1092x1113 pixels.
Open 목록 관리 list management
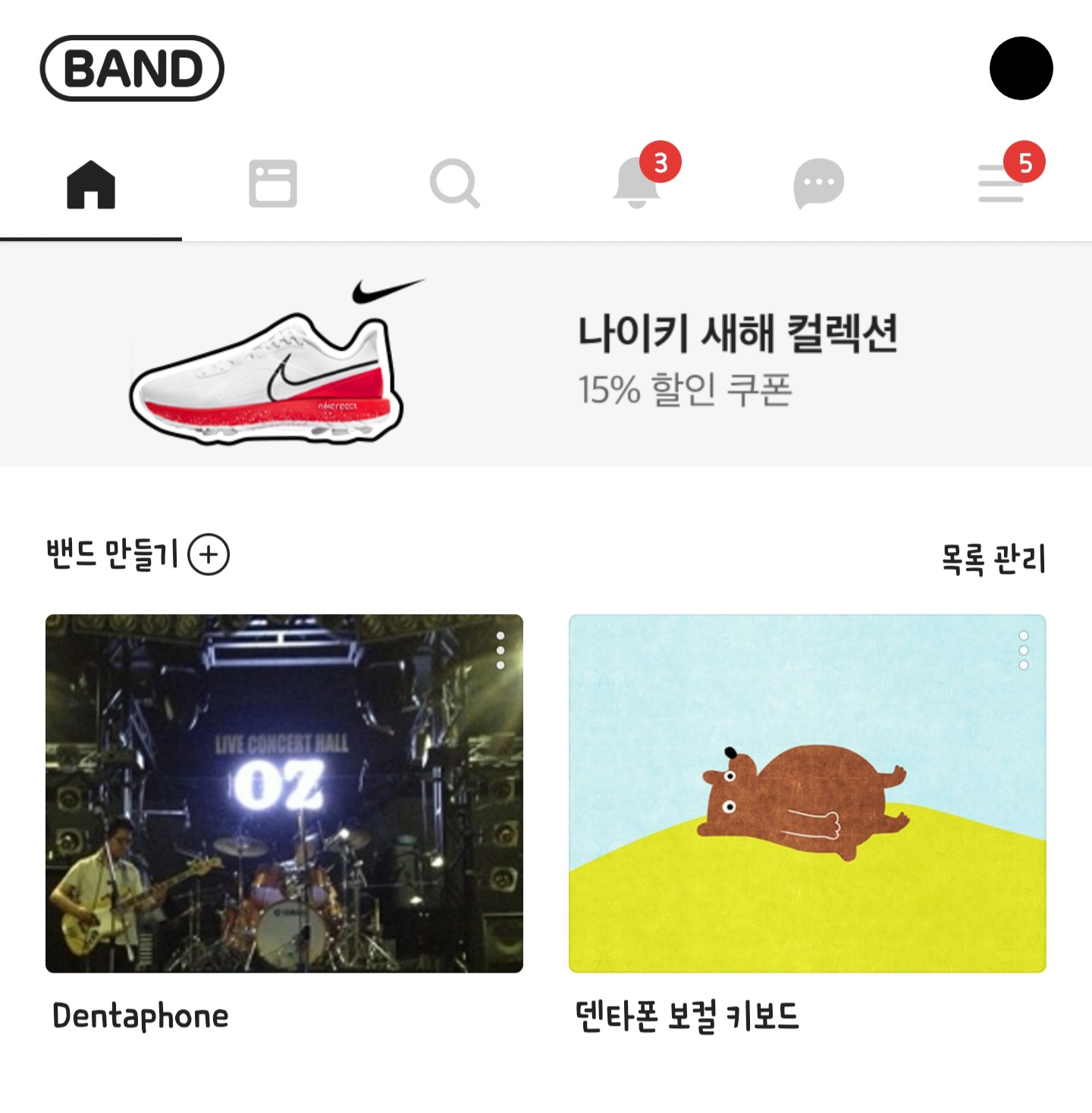click(x=993, y=559)
